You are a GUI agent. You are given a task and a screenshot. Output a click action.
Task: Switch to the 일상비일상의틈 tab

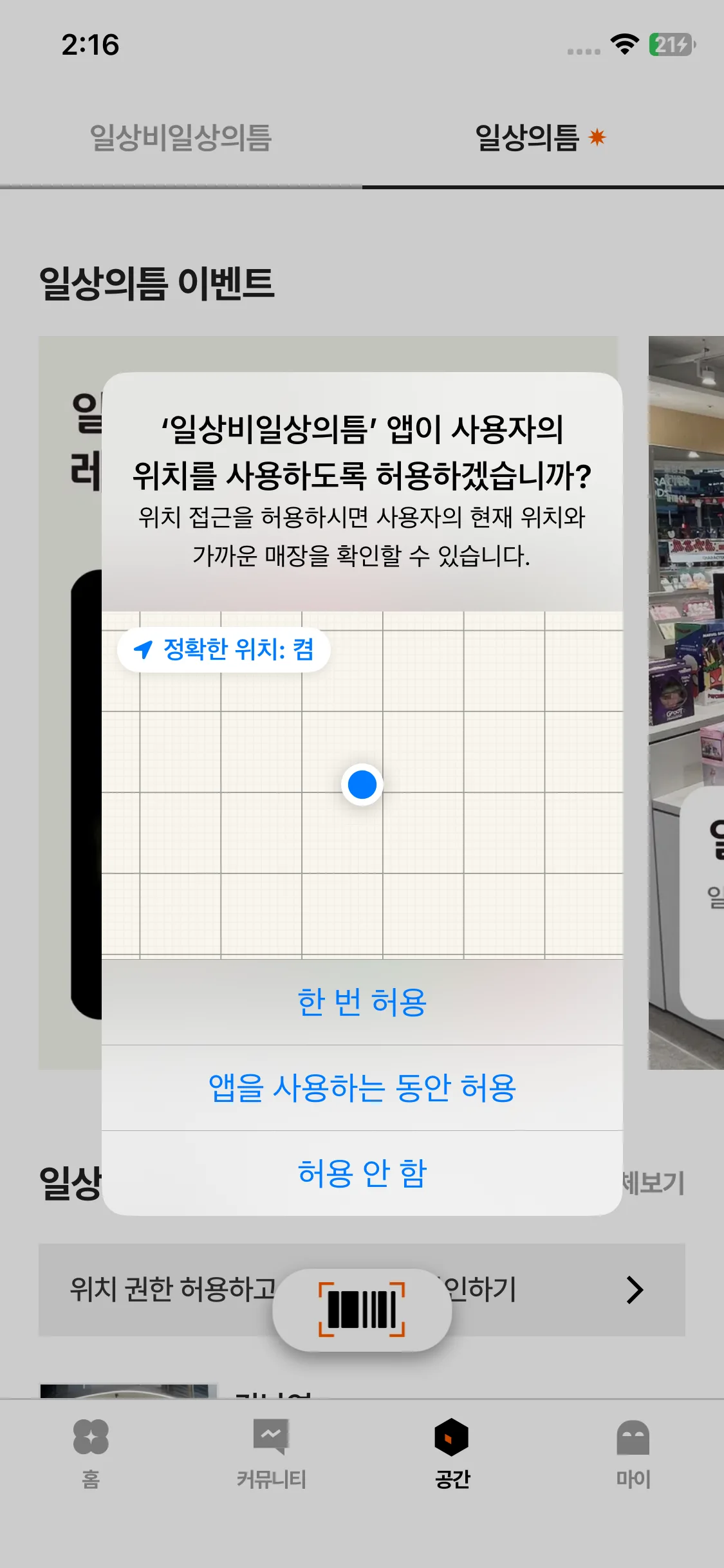click(x=182, y=136)
